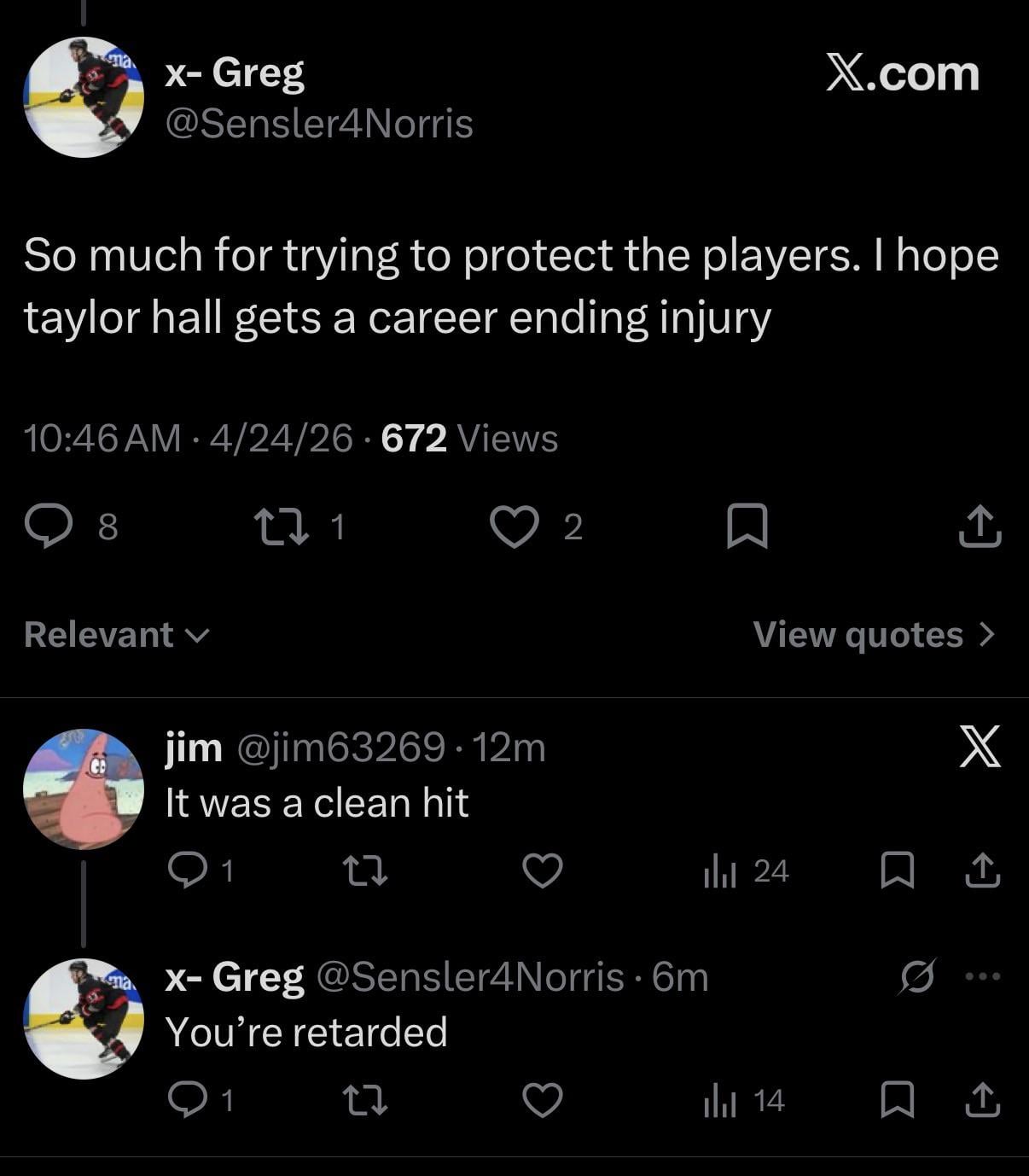Repost x- Greg's main post

(281, 526)
